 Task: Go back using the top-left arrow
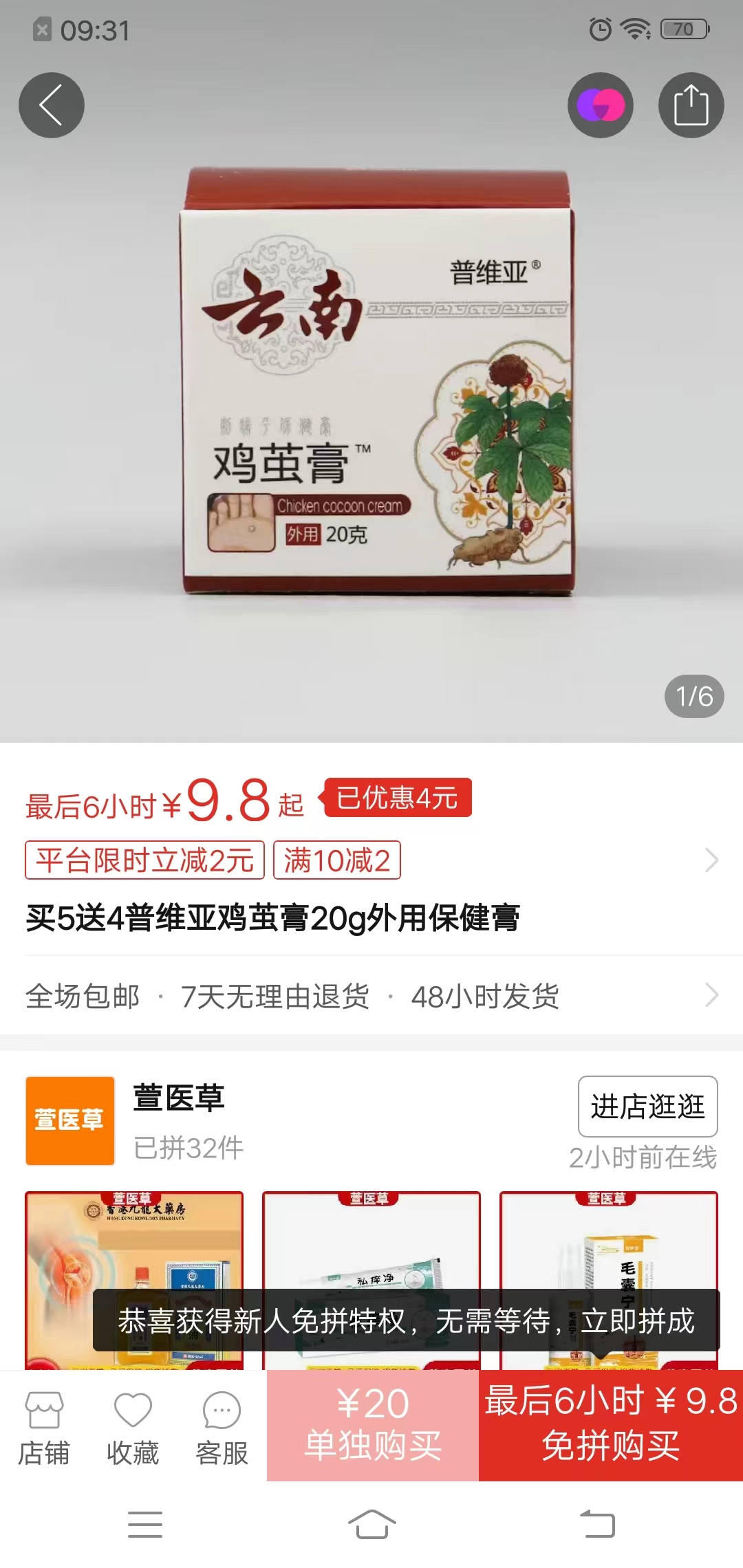coord(51,105)
